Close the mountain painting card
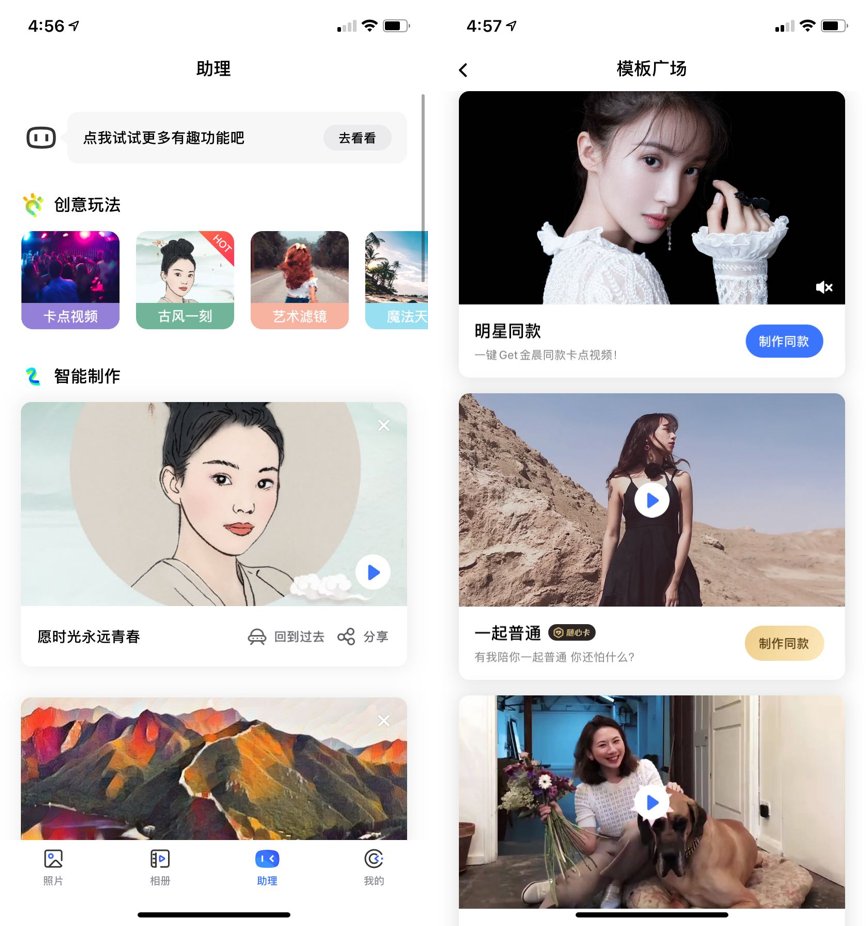 [384, 721]
